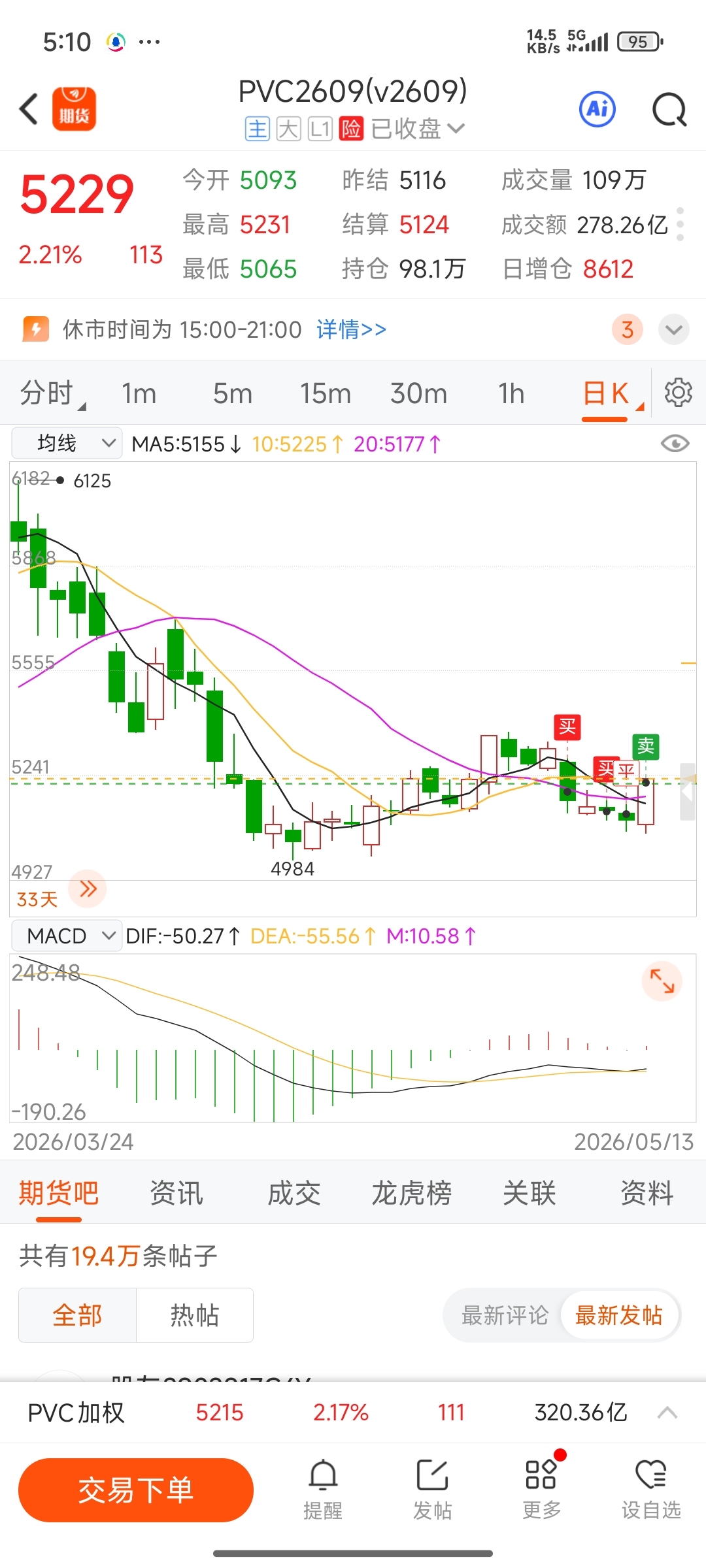Tap 交易下单 to place an order
The image size is (706, 1568).
tap(136, 1490)
